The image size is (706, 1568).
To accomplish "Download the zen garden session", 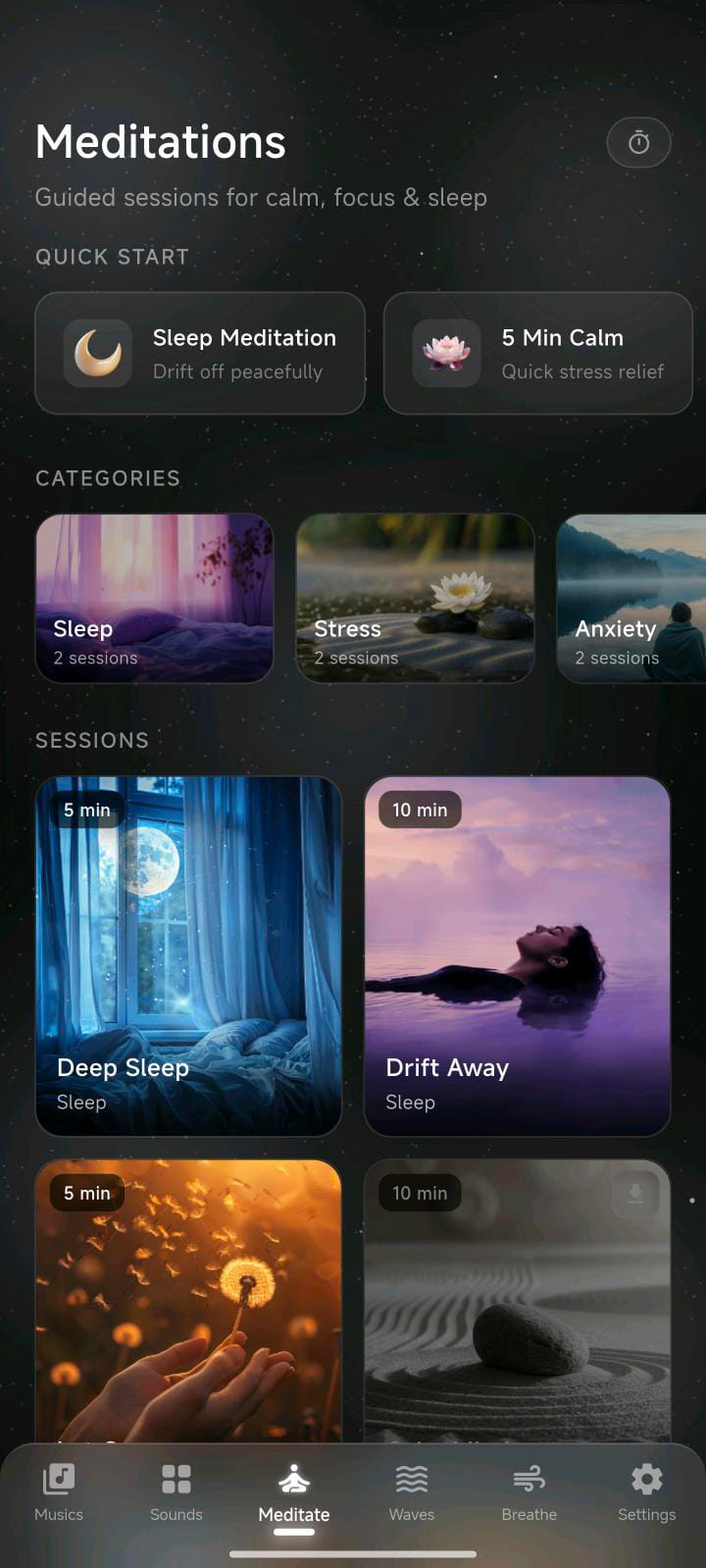I will pyautogui.click(x=634, y=1193).
